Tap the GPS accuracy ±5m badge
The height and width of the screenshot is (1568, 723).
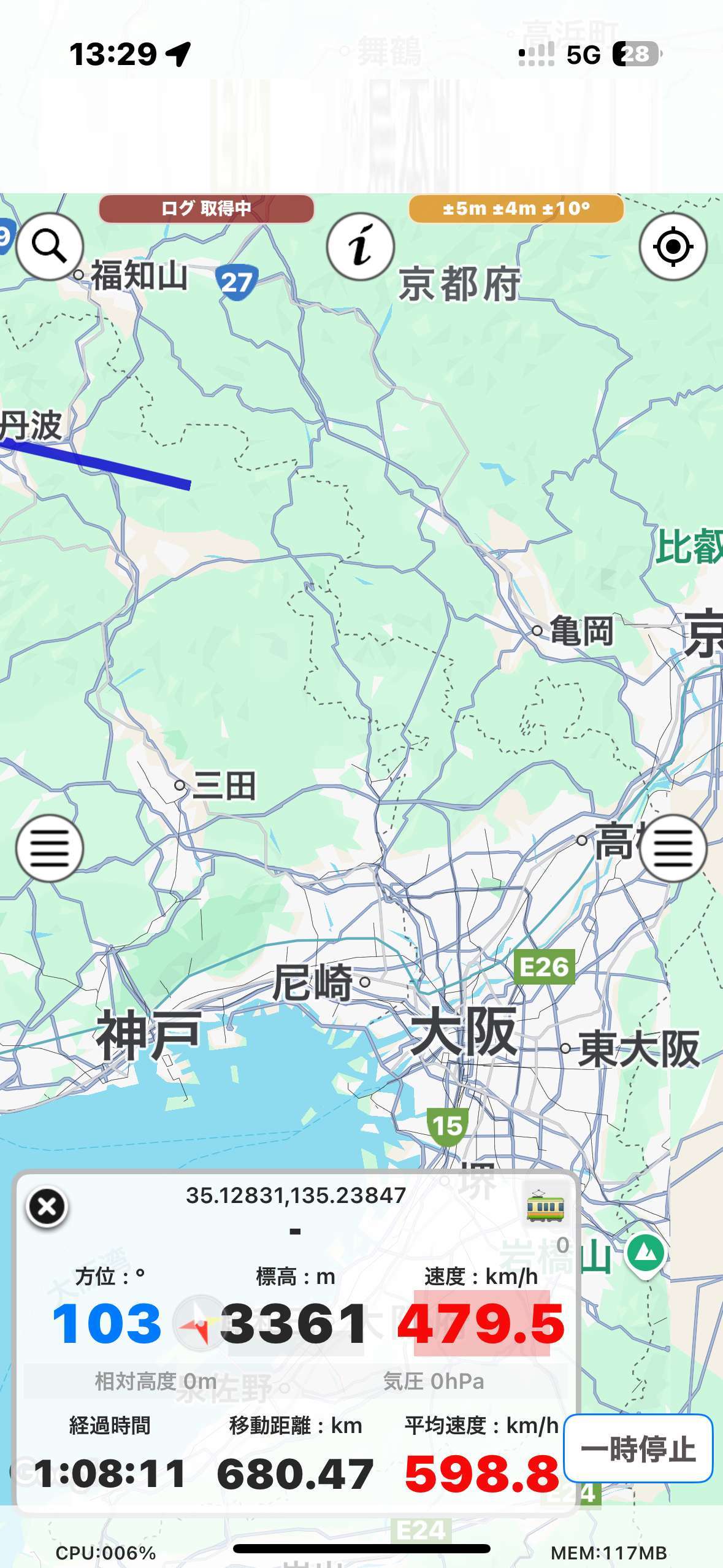(x=516, y=209)
